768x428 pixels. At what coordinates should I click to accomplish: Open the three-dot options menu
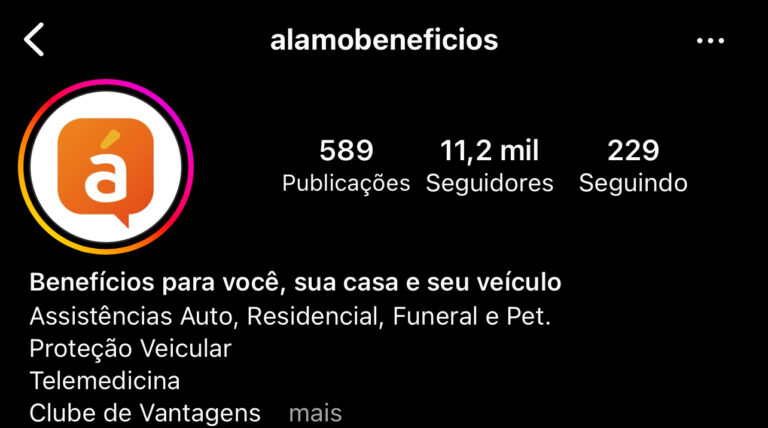click(x=710, y=41)
